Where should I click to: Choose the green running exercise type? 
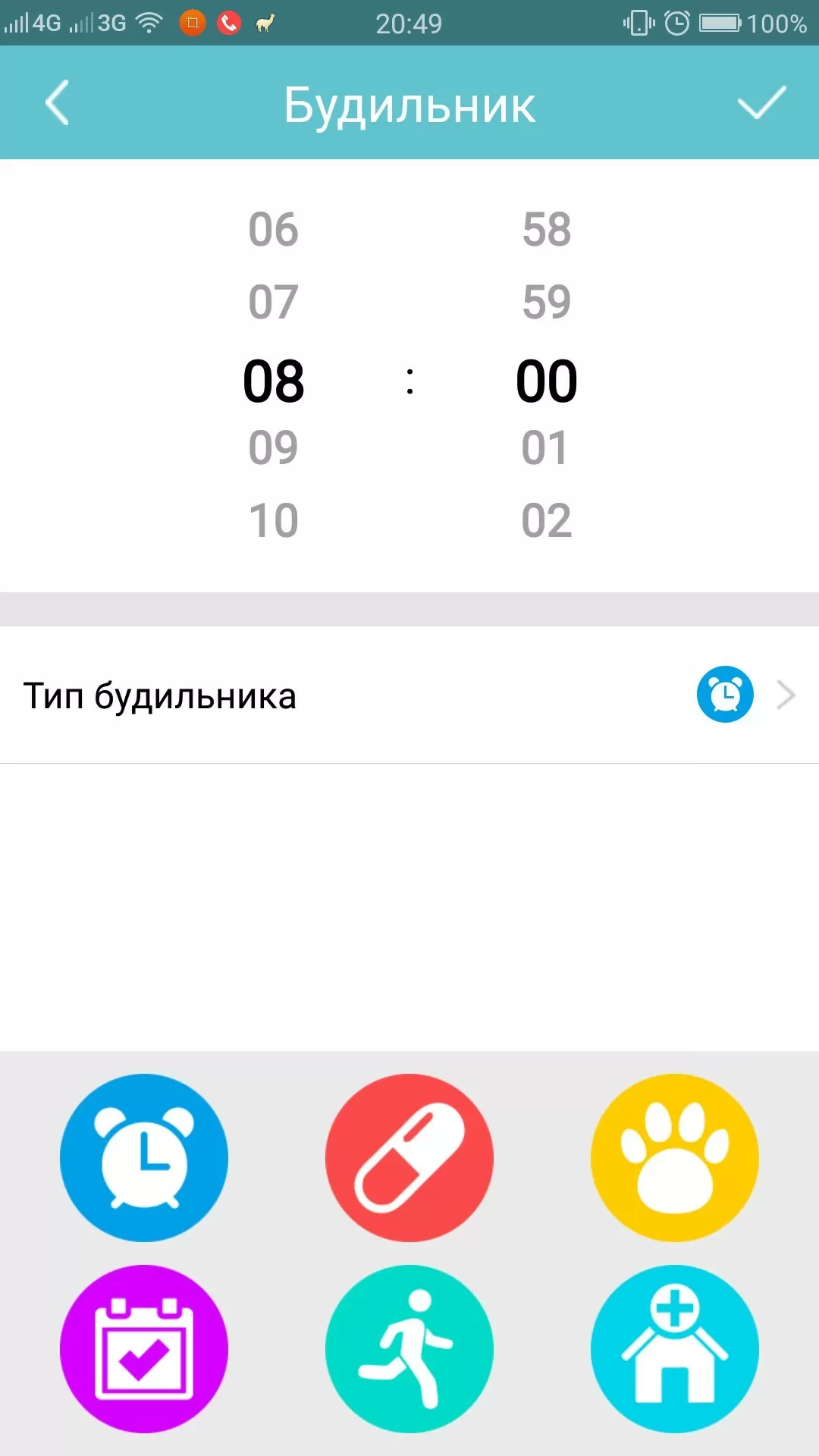click(409, 1348)
